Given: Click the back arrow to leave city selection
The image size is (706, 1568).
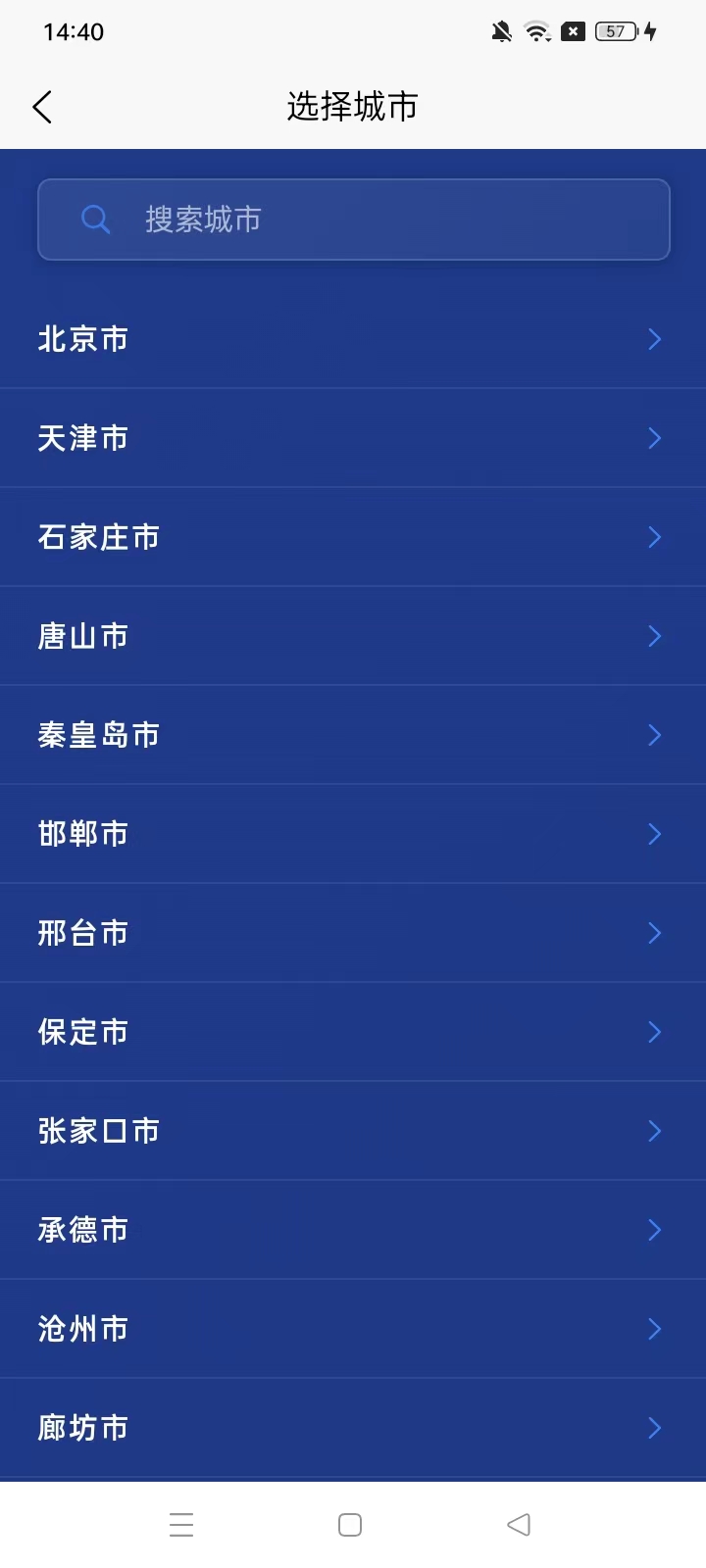Looking at the screenshot, I should point(42,106).
